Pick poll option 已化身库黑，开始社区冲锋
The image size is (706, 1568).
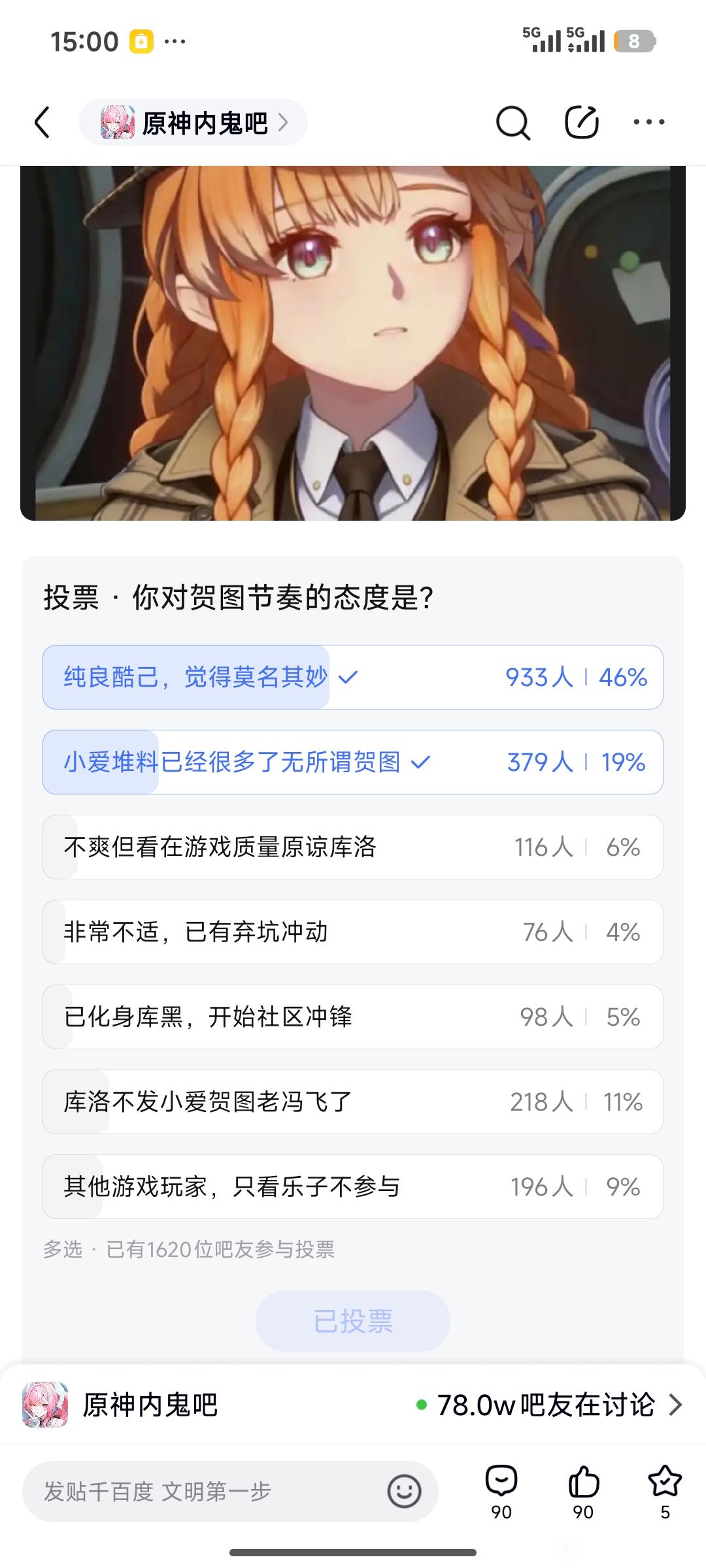point(353,1017)
